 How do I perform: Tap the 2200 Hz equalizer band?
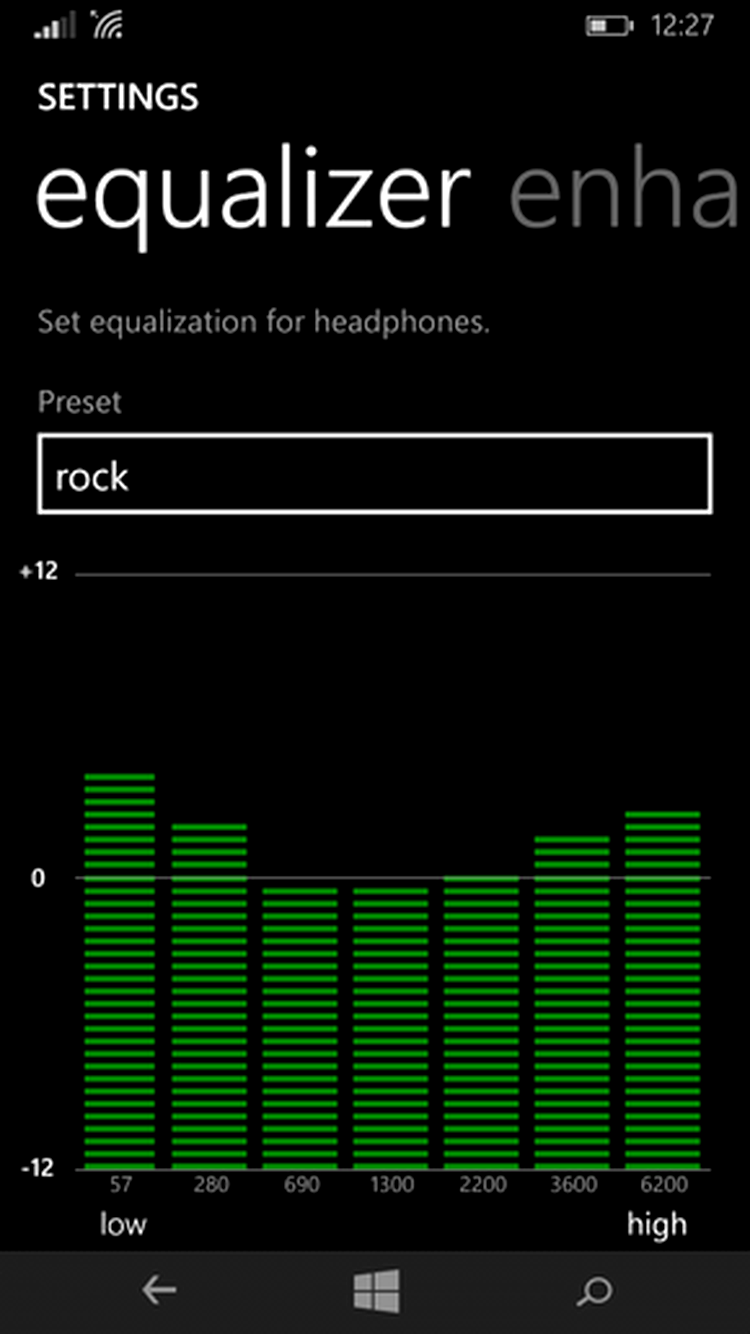481,1022
